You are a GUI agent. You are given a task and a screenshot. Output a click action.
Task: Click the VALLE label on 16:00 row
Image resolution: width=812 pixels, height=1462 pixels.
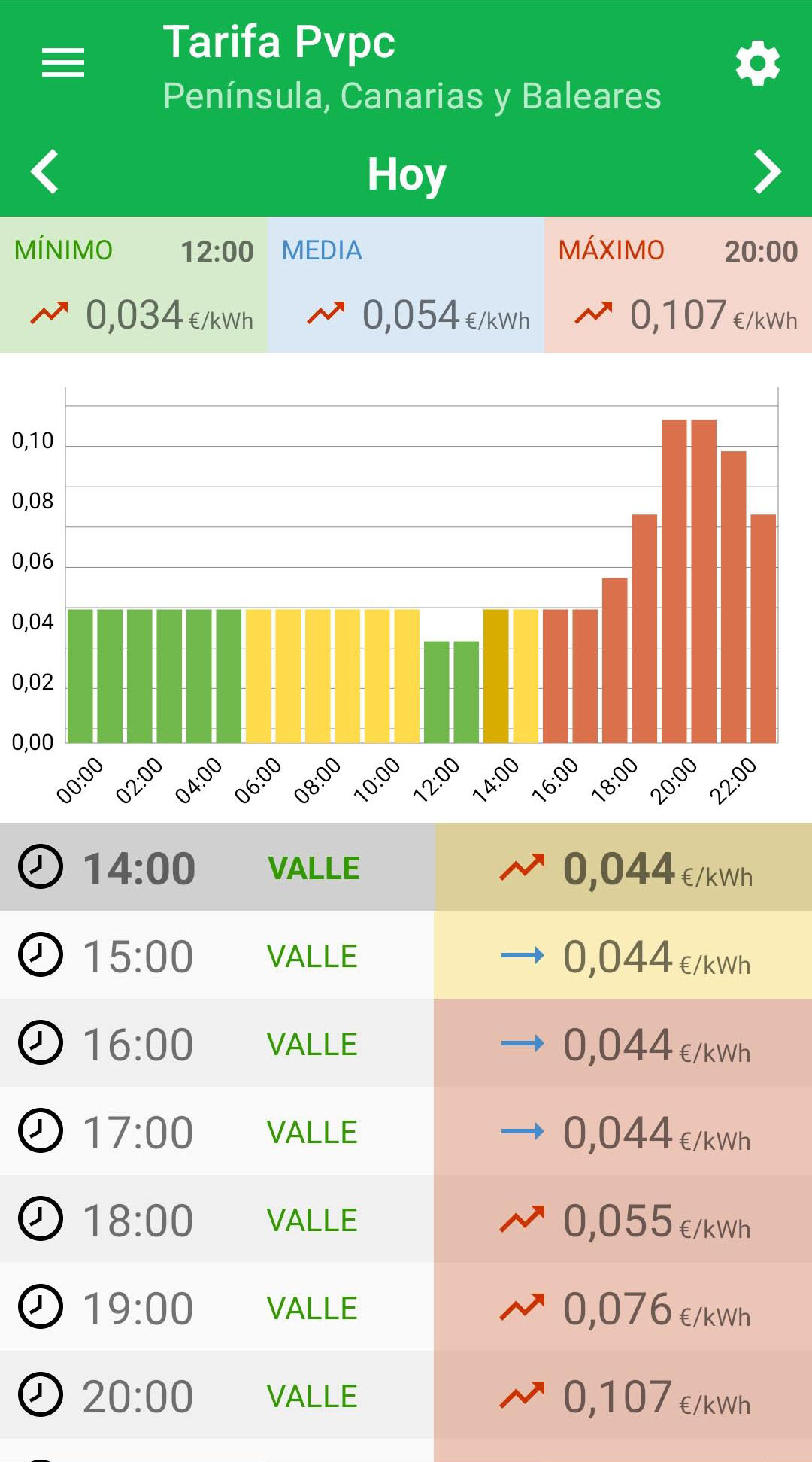click(313, 1044)
